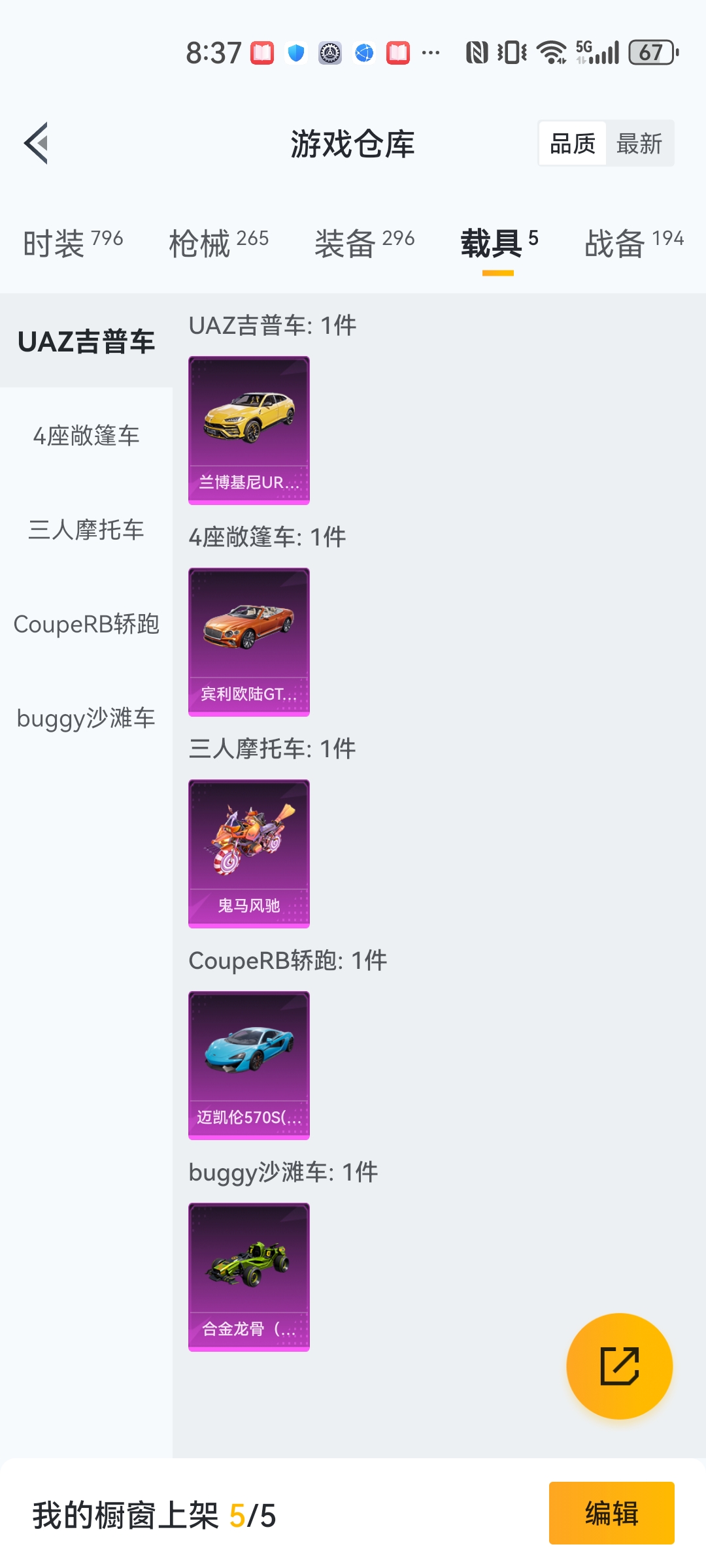Switch sorting to 品质
Image resolution: width=706 pixels, height=1568 pixels.
coord(571,142)
